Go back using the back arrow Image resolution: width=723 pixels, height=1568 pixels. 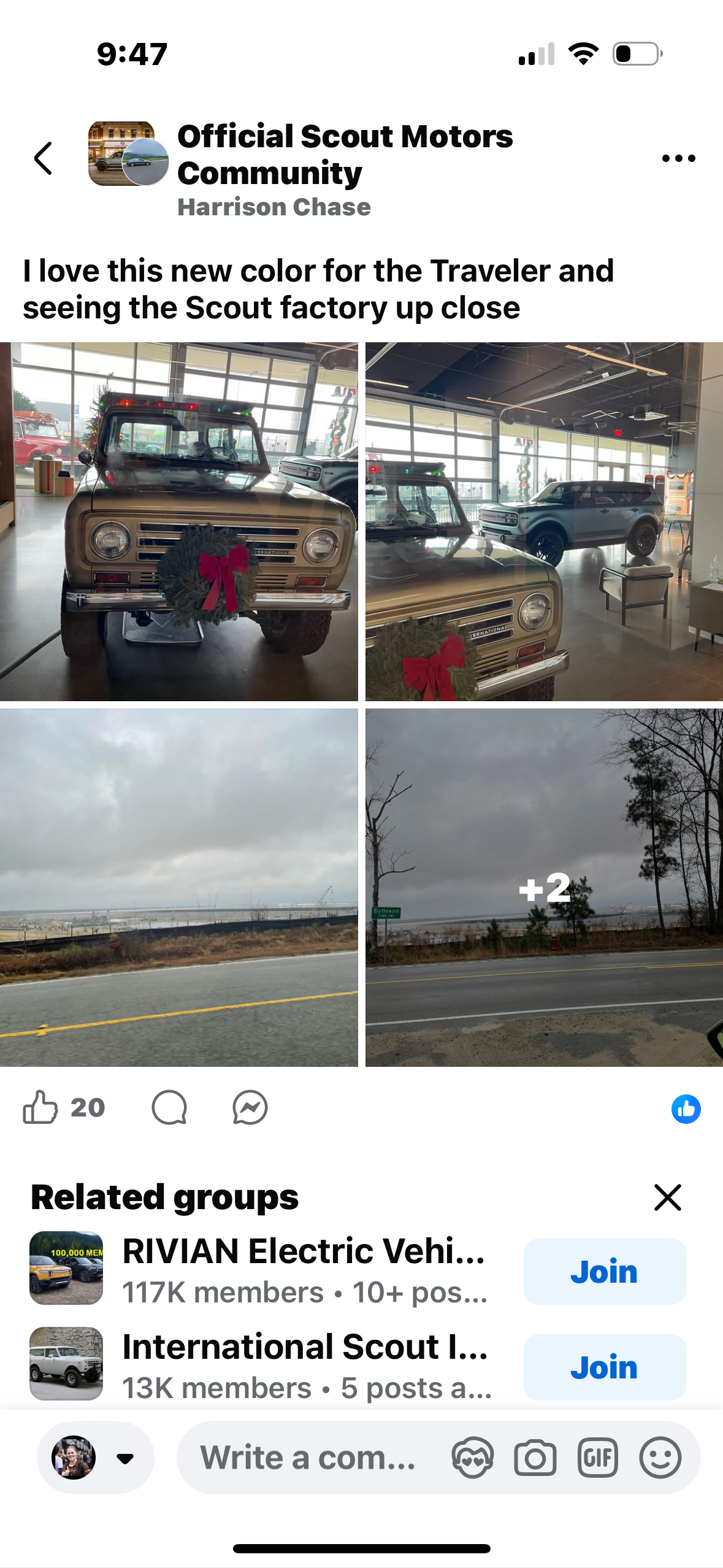[43, 158]
